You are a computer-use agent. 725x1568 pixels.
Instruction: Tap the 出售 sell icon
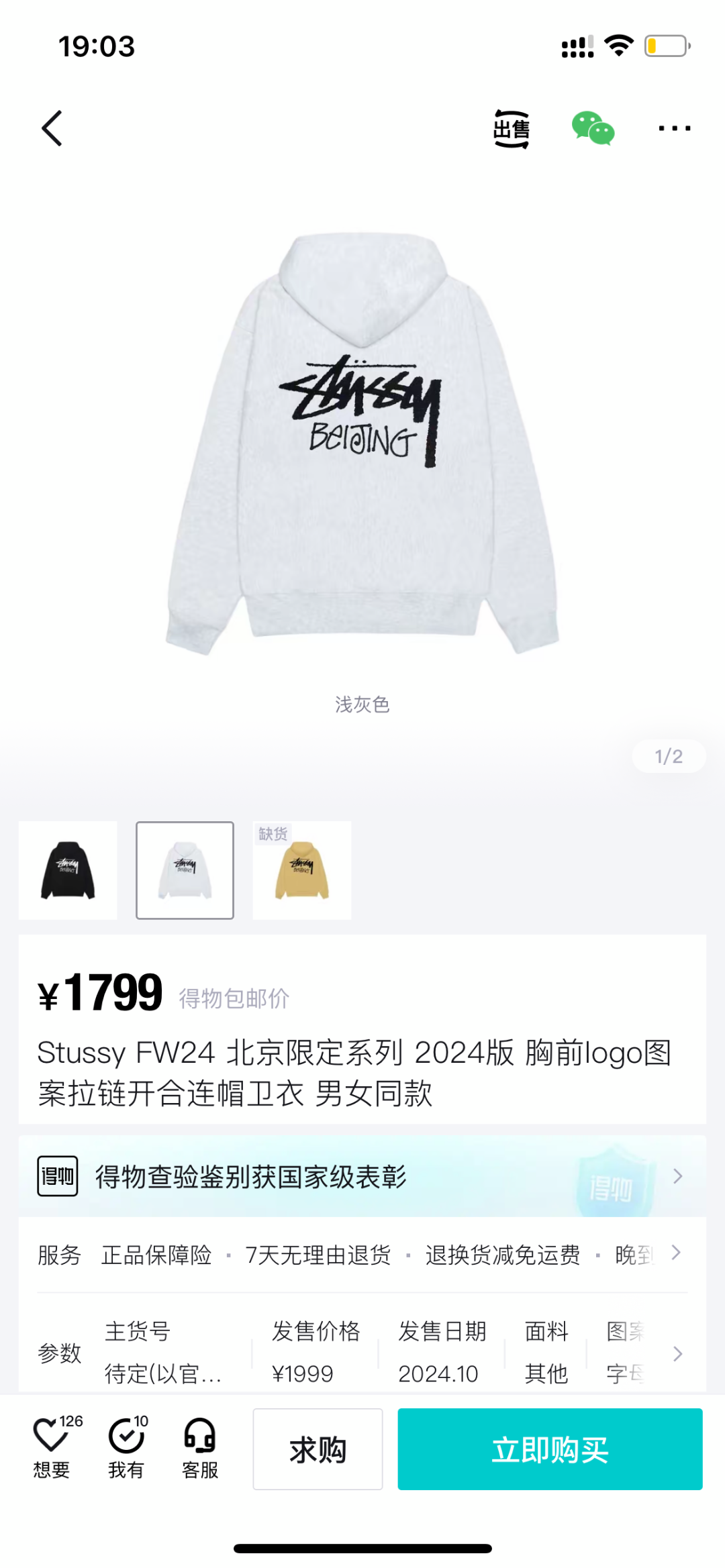[x=512, y=128]
